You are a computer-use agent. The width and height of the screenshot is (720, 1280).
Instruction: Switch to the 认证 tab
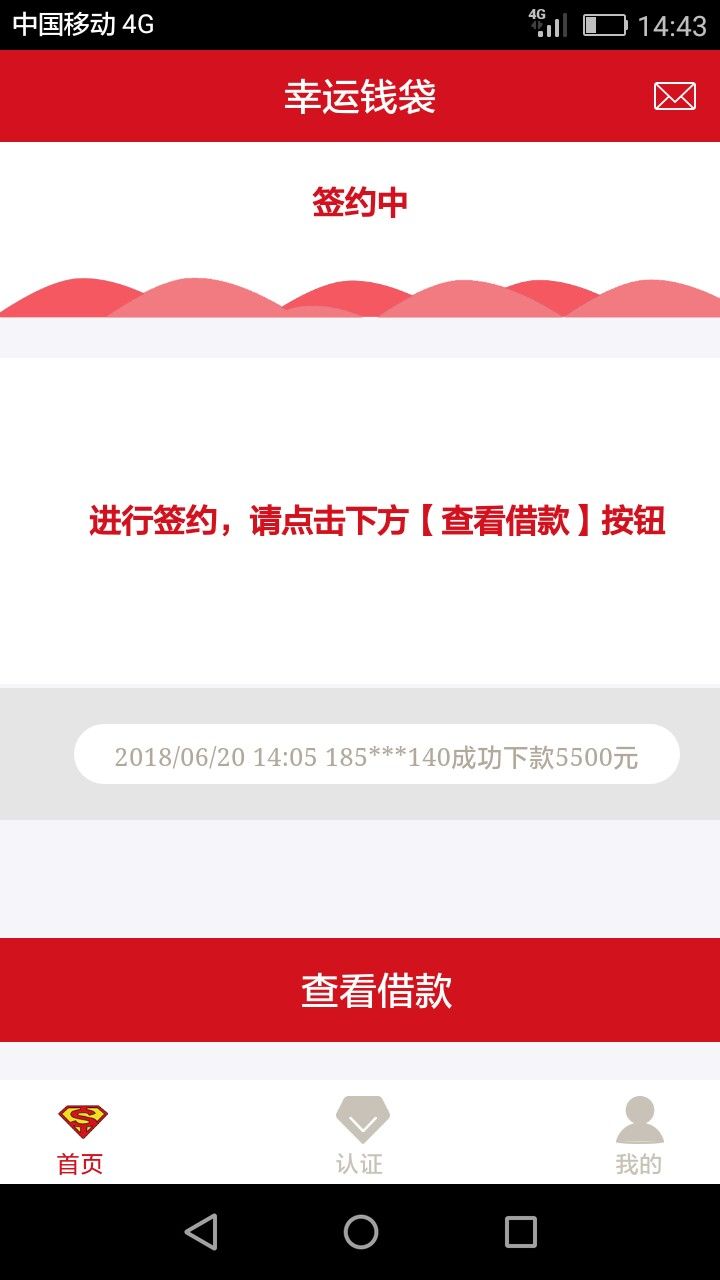click(x=360, y=1135)
